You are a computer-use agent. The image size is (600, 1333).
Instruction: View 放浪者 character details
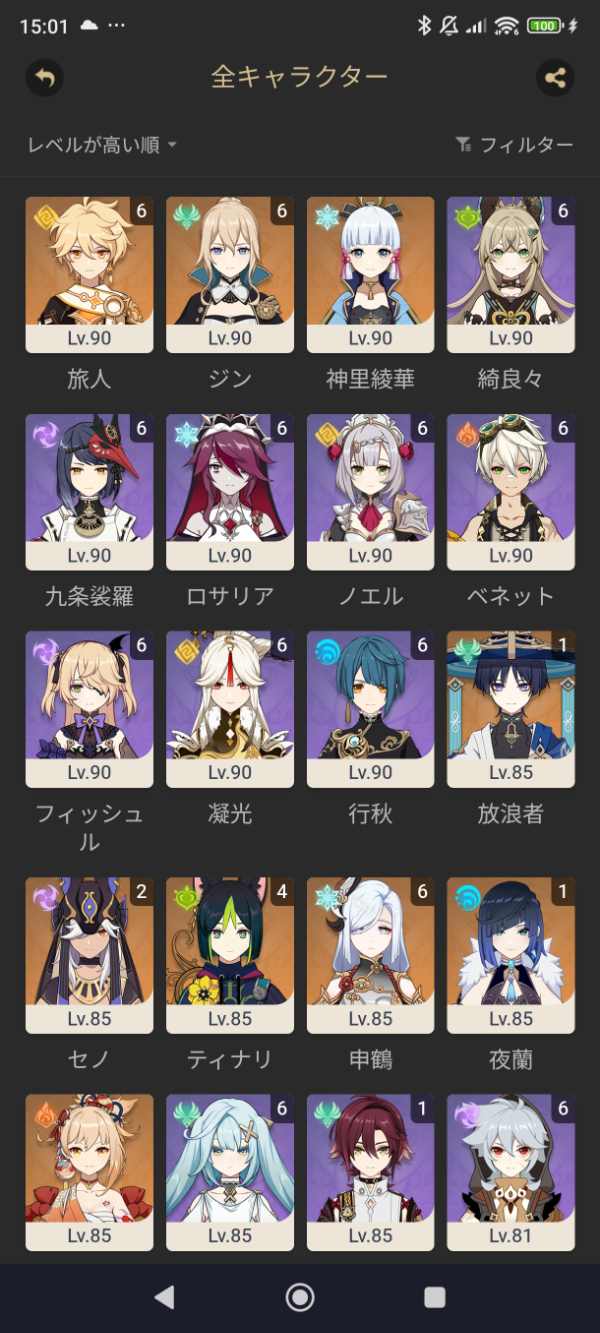[x=511, y=709]
